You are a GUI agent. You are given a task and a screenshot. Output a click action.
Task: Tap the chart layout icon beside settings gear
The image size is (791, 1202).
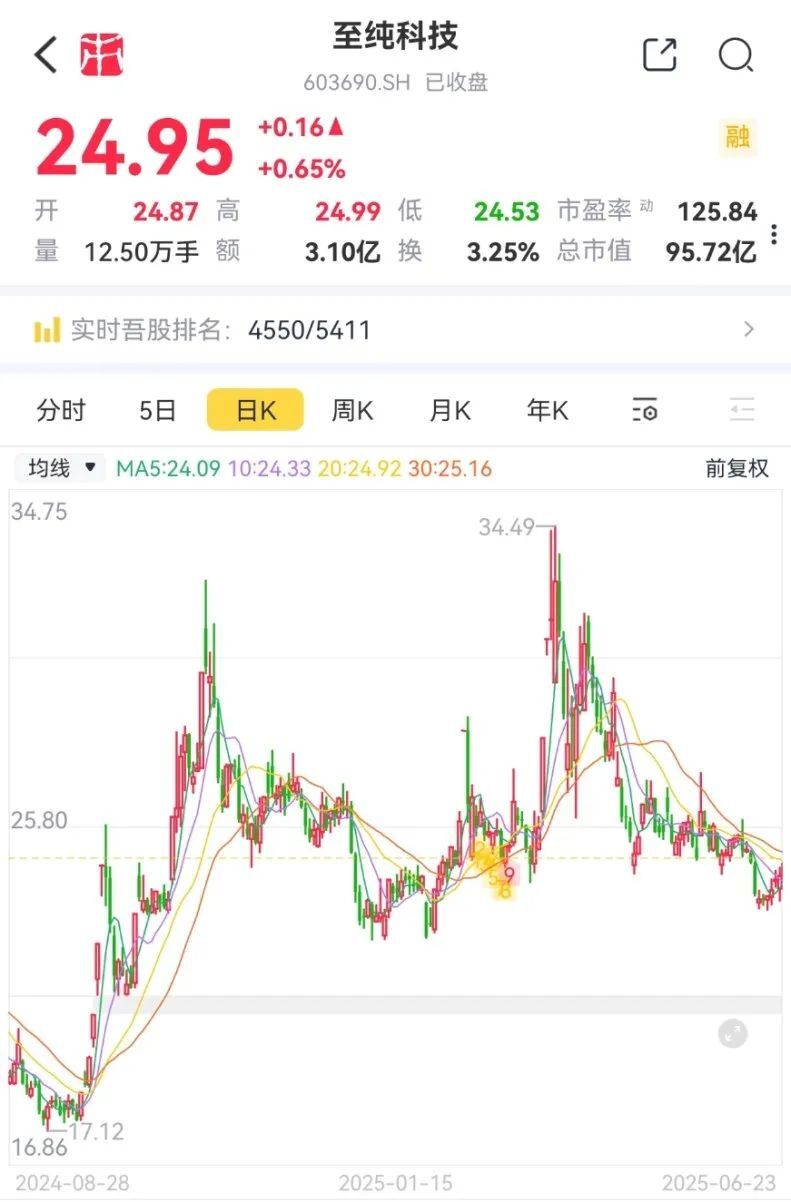pyautogui.click(x=741, y=410)
